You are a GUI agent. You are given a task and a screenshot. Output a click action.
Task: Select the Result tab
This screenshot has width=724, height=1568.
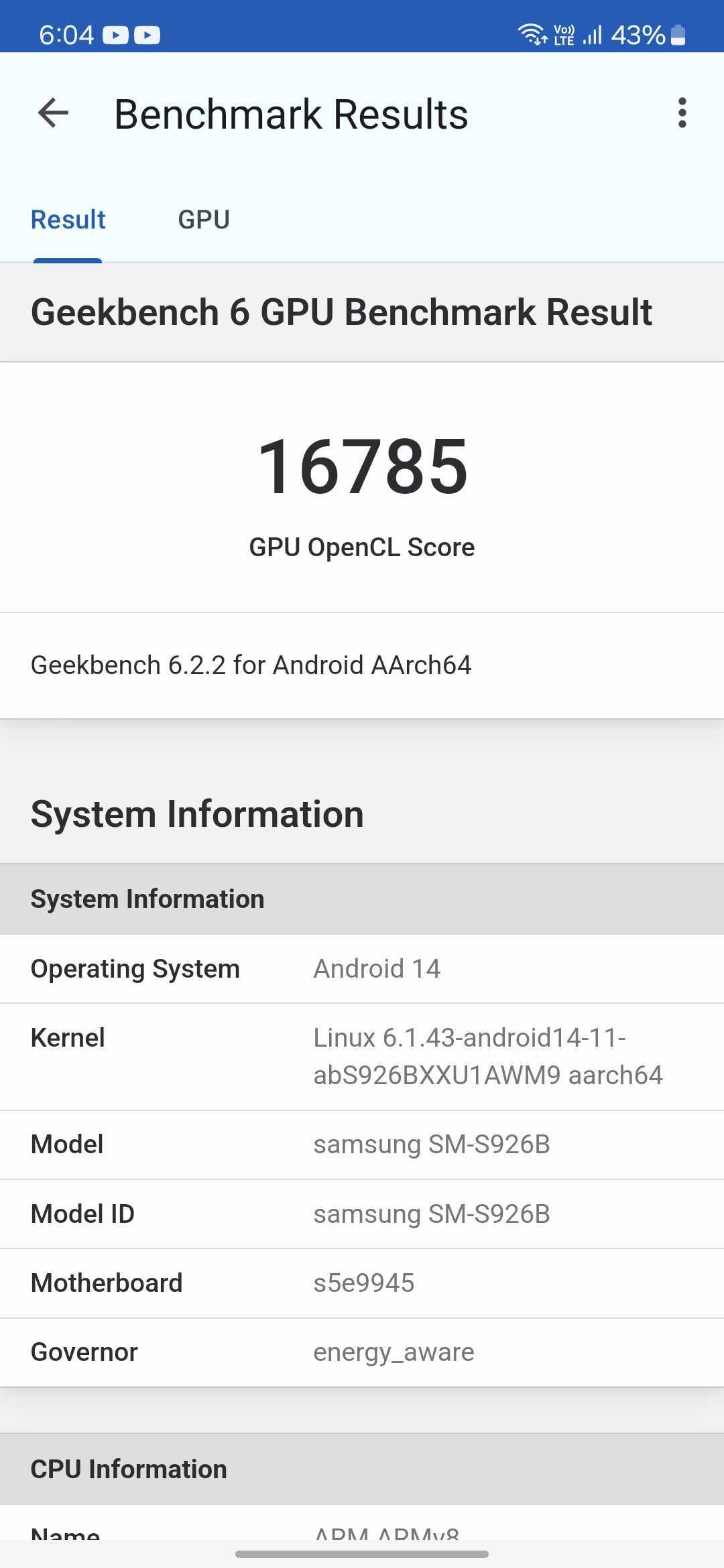pos(68,220)
